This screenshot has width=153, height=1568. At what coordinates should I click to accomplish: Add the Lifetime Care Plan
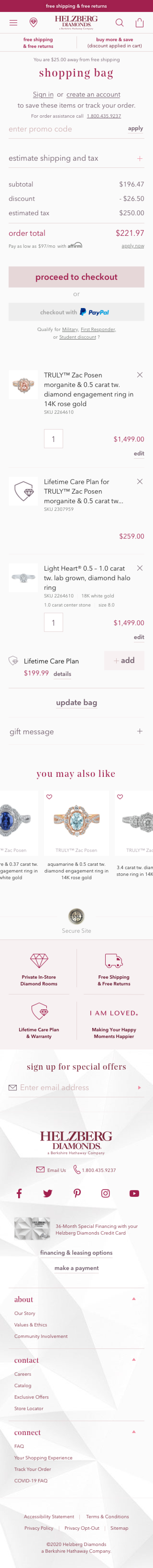(124, 660)
